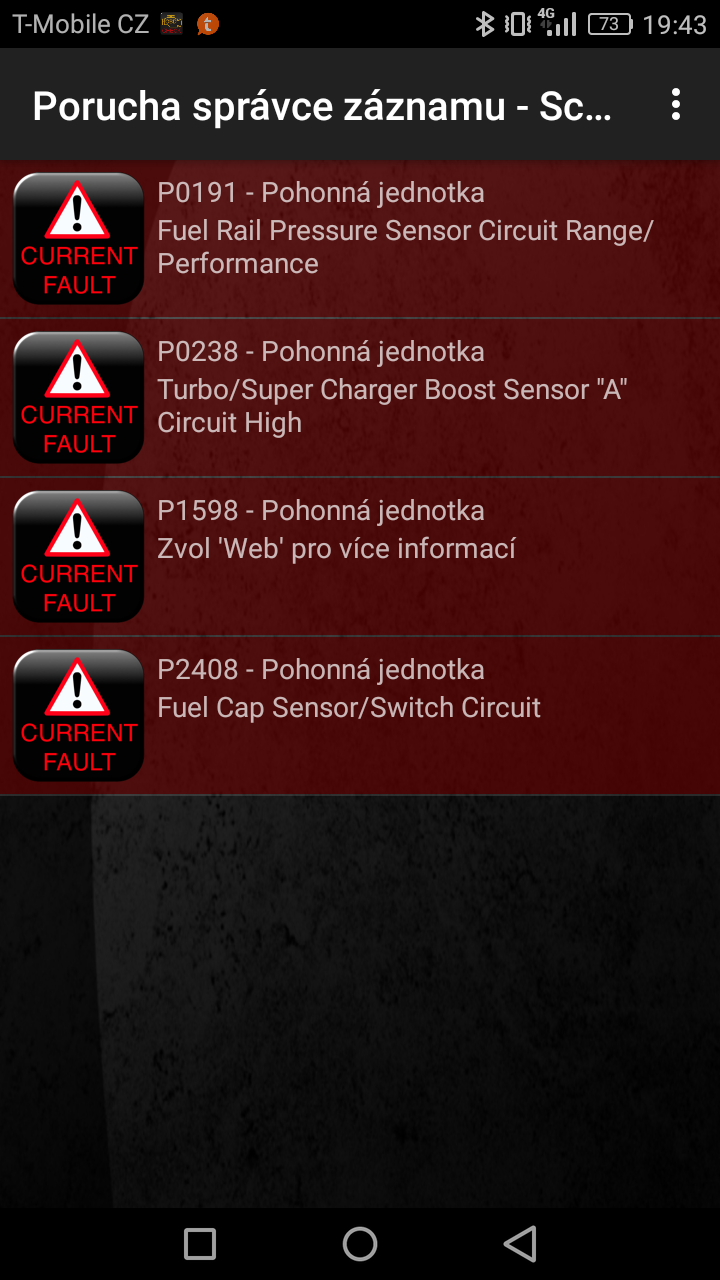Open the overflow menu
The height and width of the screenshot is (1280, 720).
tap(676, 105)
